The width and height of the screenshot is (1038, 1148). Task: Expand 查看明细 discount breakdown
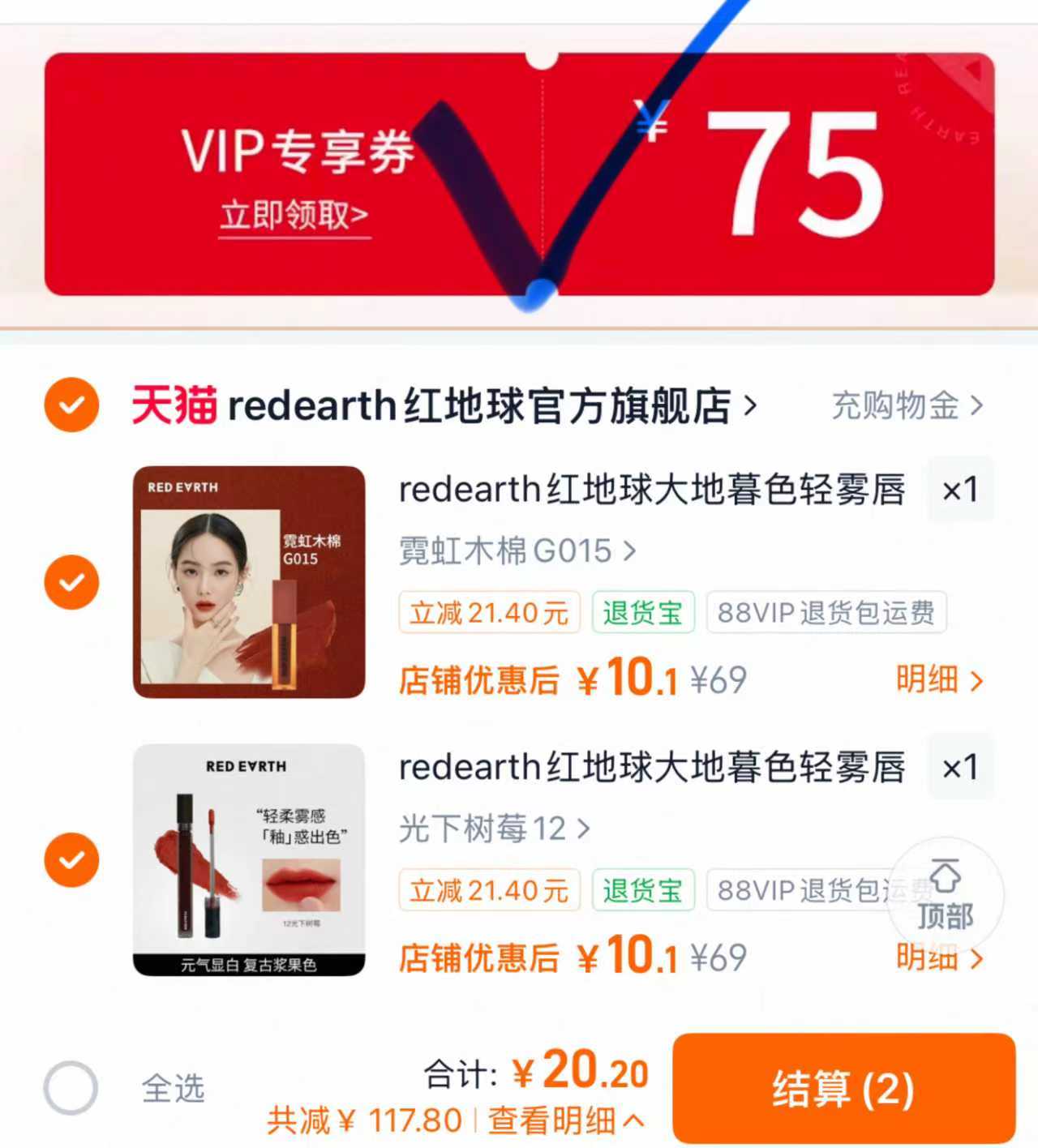click(565, 1121)
